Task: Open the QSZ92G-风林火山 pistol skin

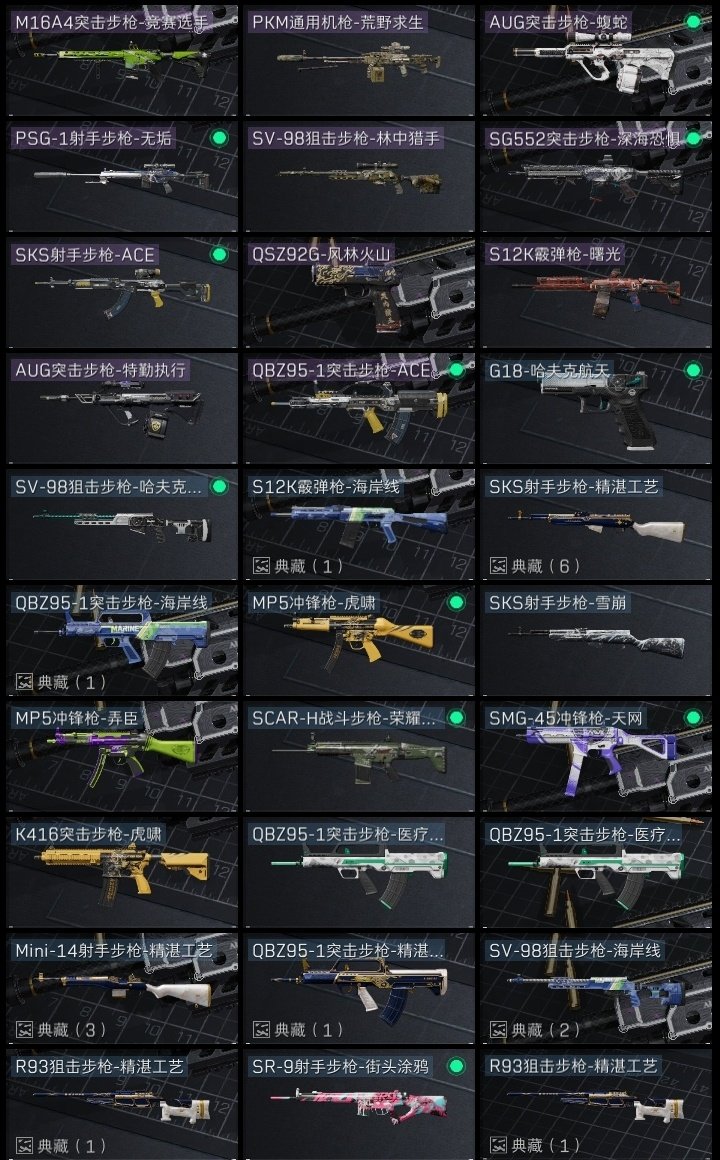Action: (x=359, y=290)
